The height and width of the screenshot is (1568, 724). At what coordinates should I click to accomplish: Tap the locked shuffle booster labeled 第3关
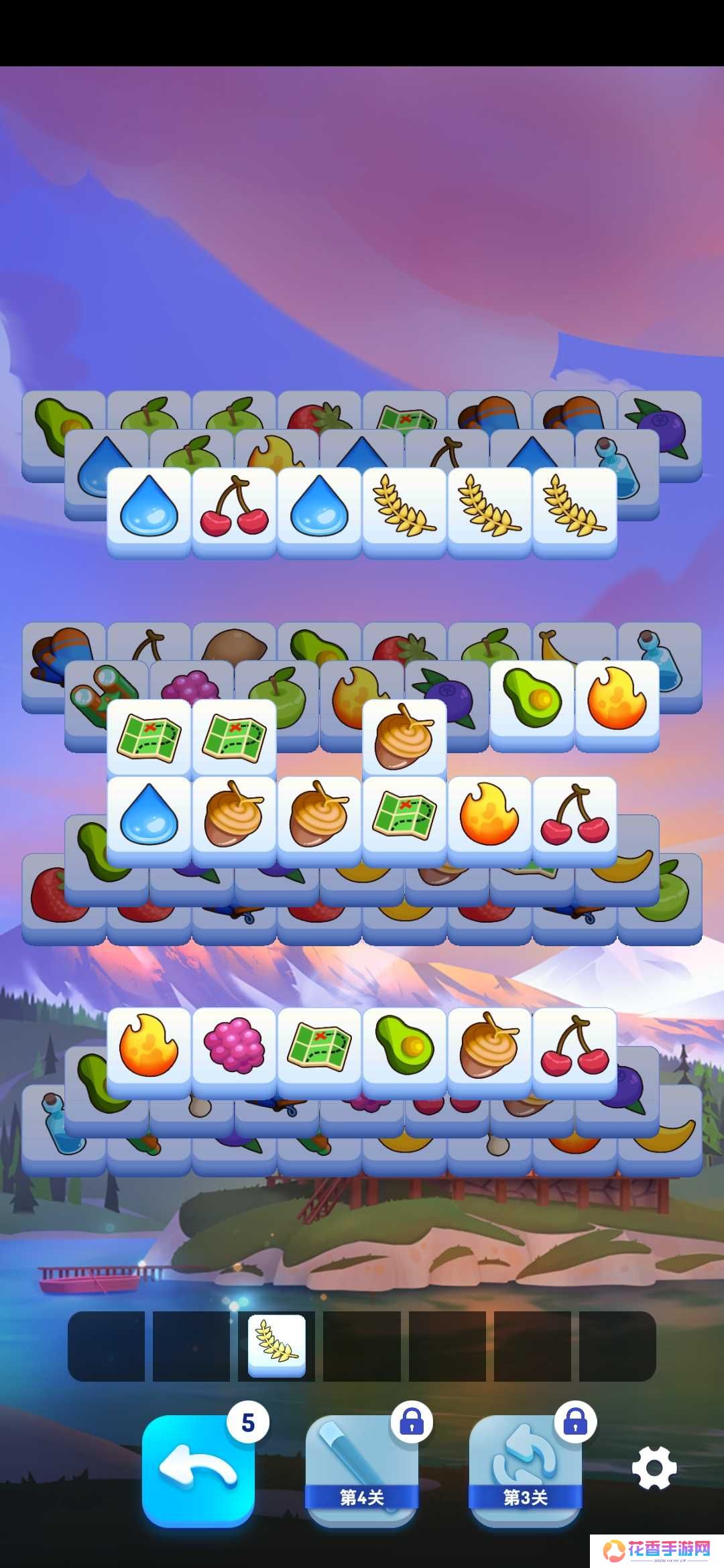[x=525, y=1469]
